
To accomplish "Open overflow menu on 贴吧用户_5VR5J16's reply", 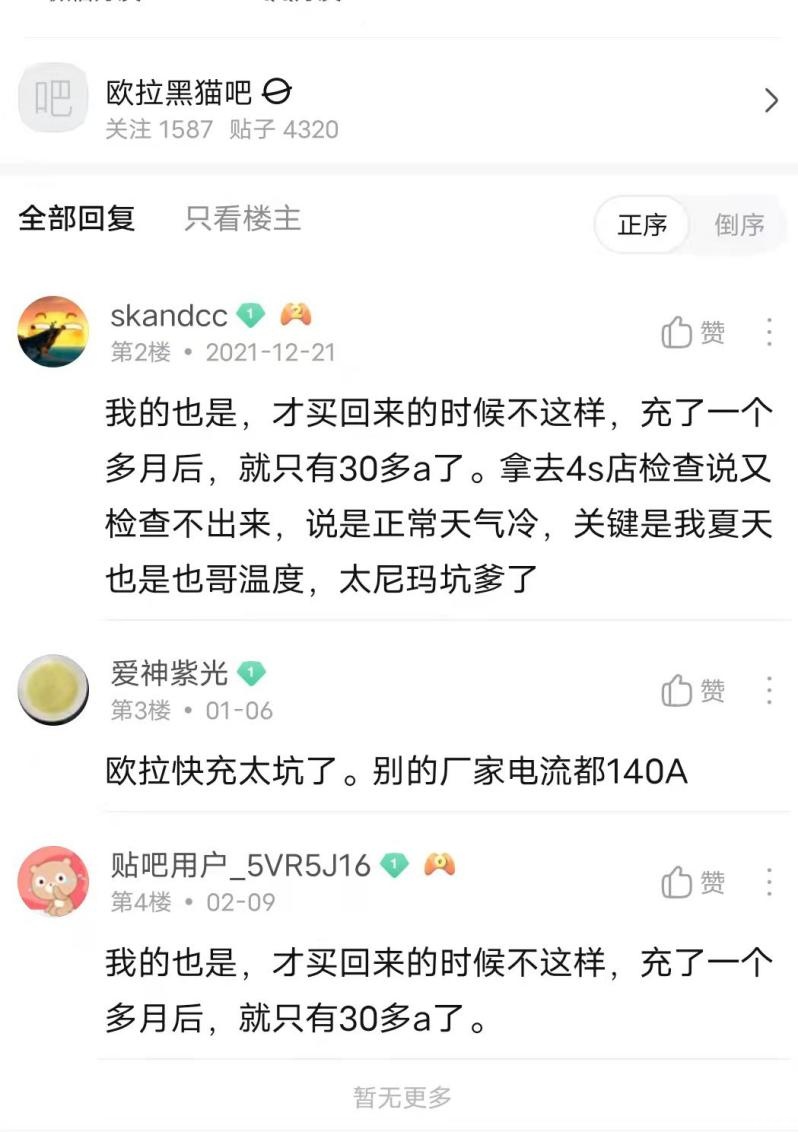I will pos(769,883).
